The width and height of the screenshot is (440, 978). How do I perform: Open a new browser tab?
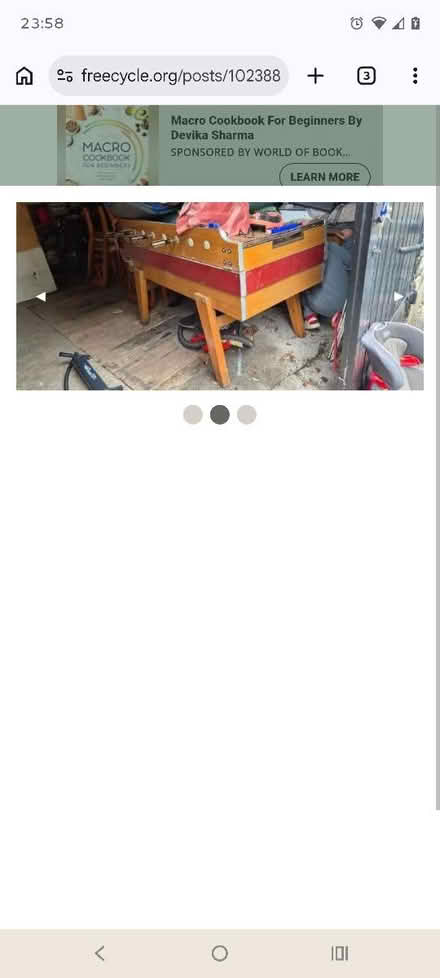[315, 76]
